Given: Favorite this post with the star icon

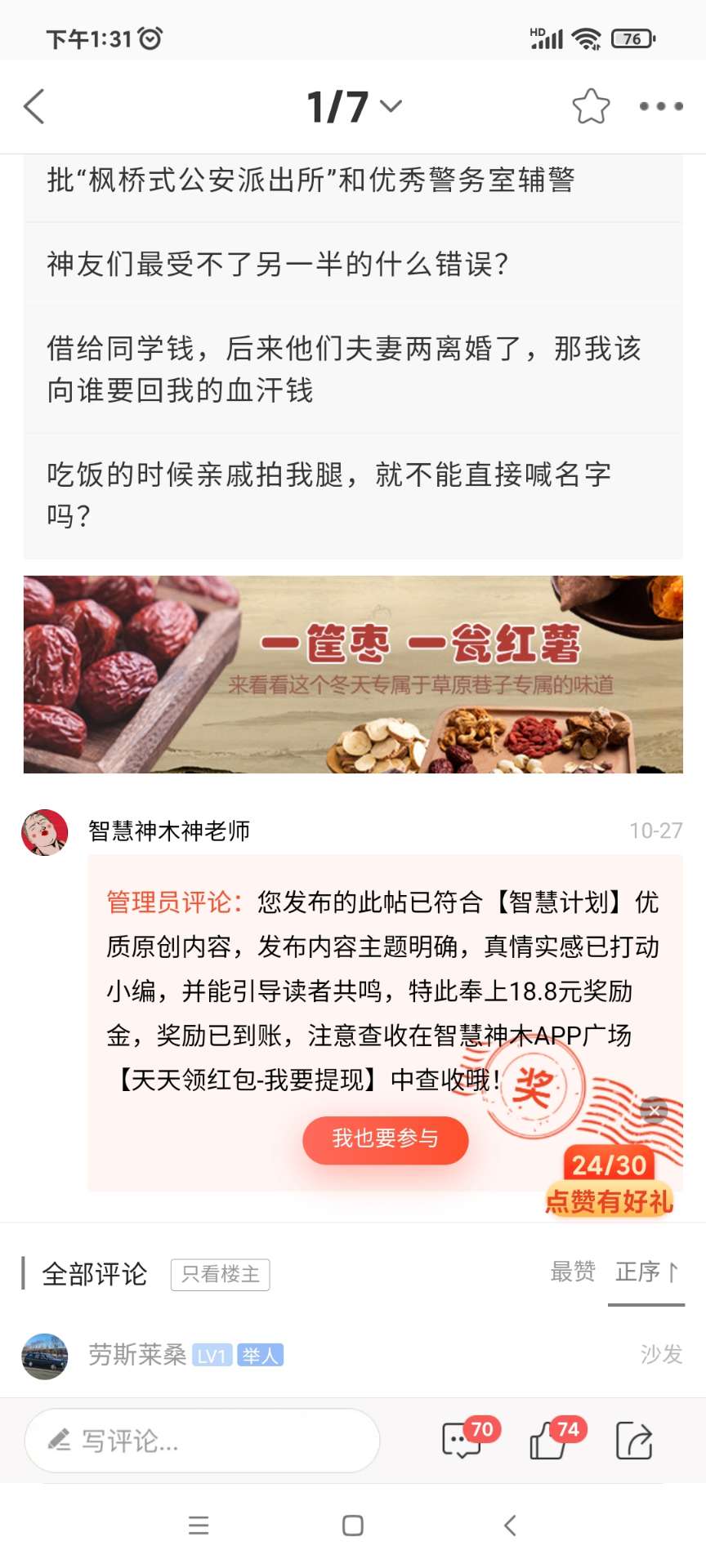Looking at the screenshot, I should pos(591,106).
